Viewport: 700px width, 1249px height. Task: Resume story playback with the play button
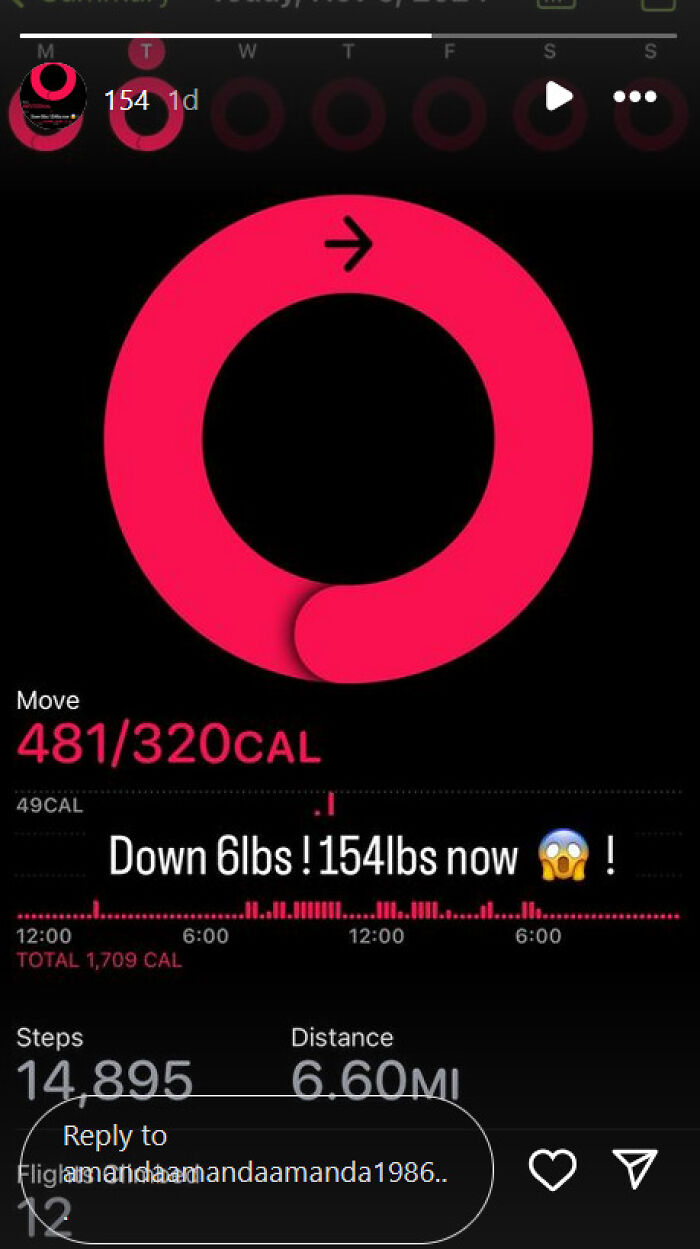559,97
